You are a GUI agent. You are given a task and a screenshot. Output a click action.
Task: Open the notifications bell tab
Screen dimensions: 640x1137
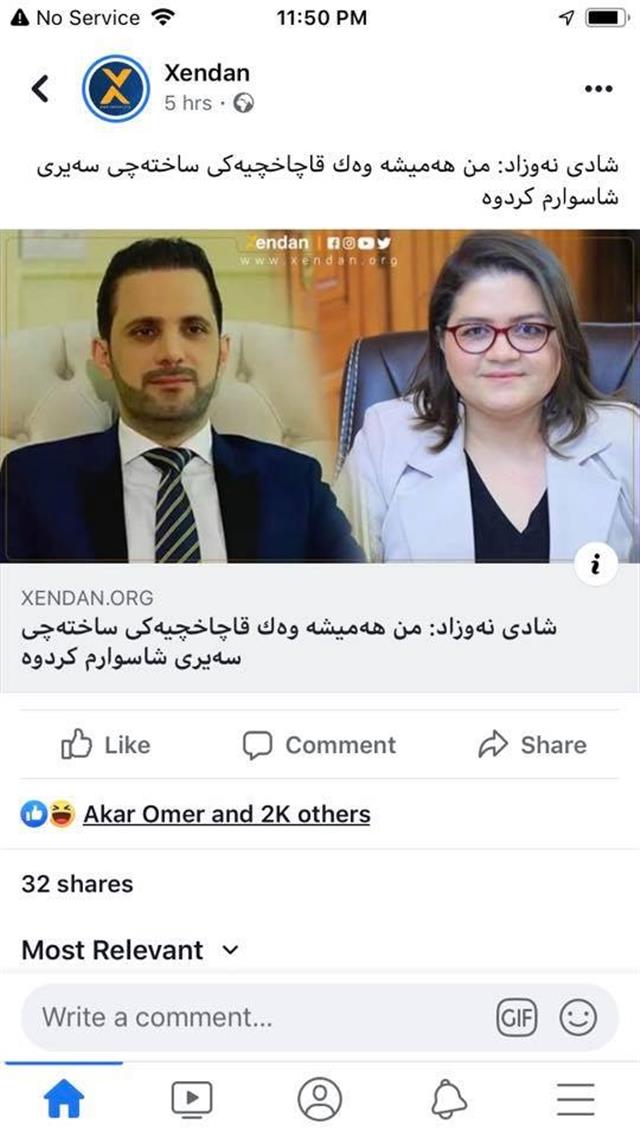tap(449, 1099)
